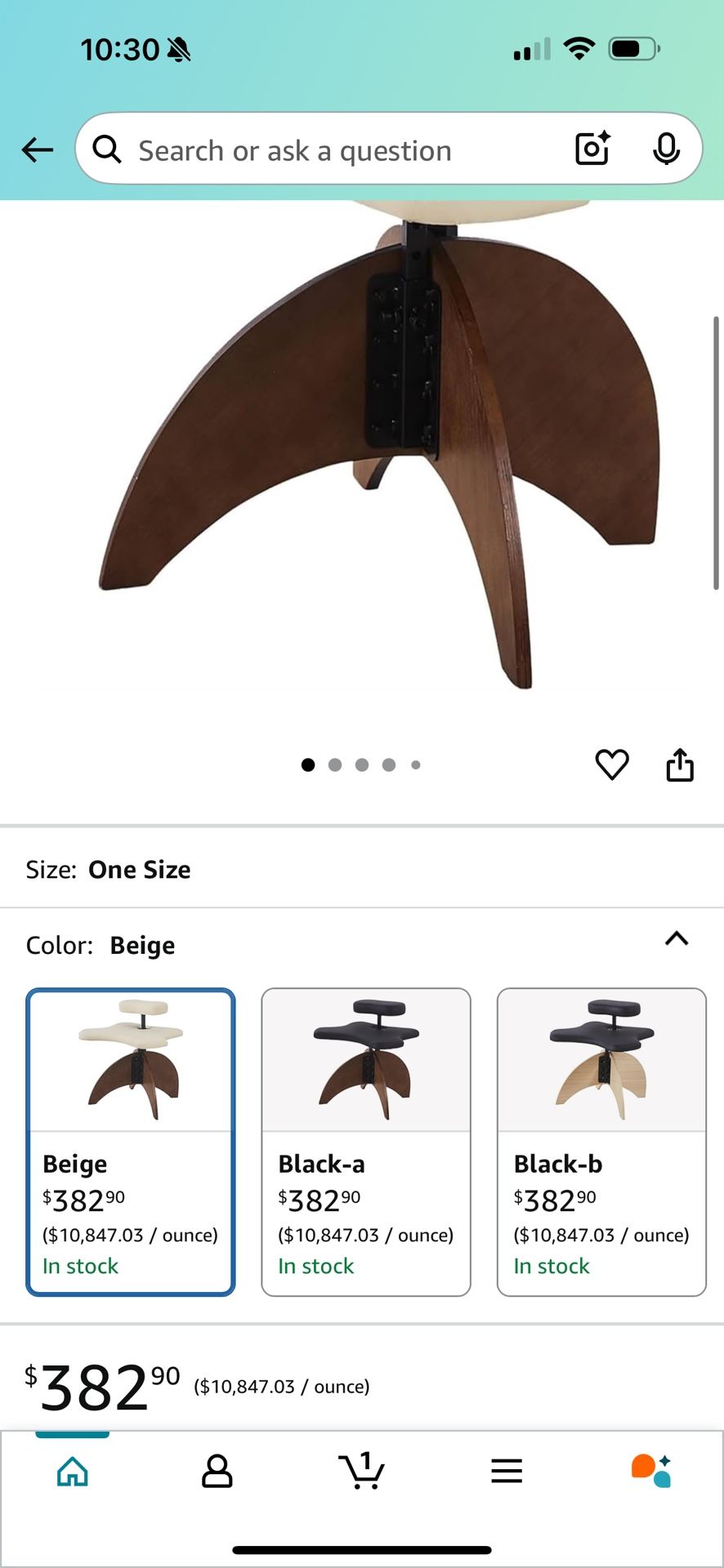Viewport: 724px width, 1568px height.
Task: Select the Beige color option
Action: [x=131, y=1142]
